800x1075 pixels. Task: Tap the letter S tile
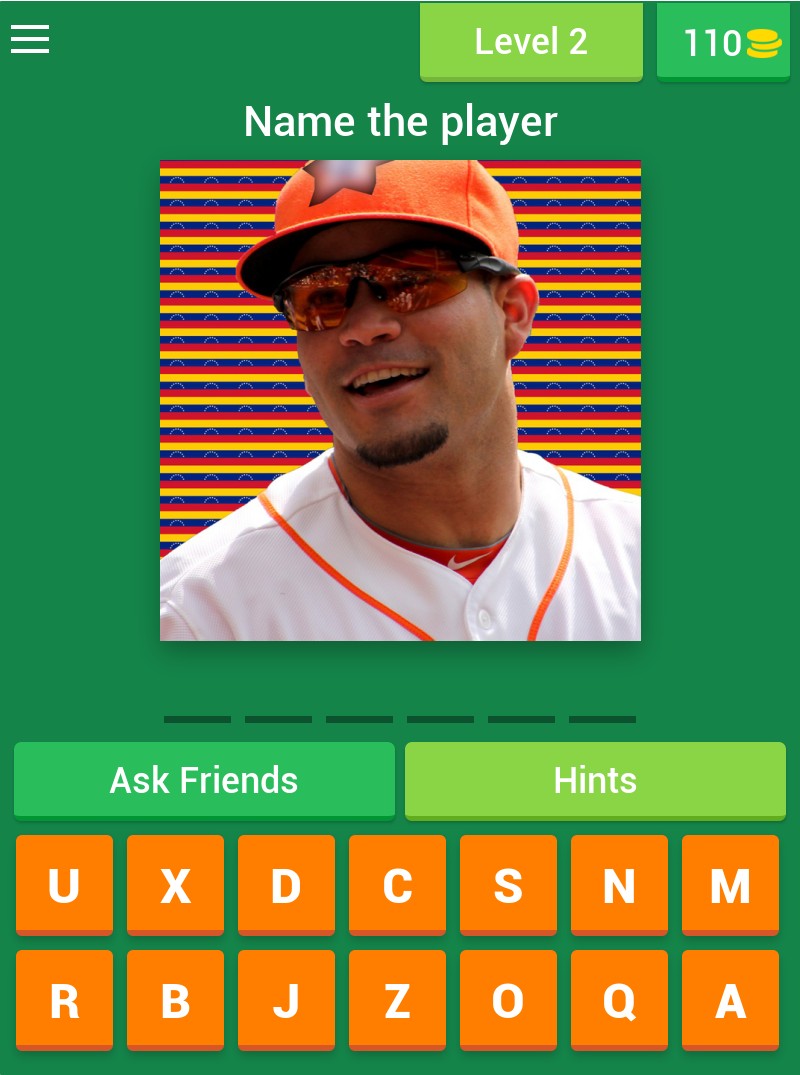[508, 885]
